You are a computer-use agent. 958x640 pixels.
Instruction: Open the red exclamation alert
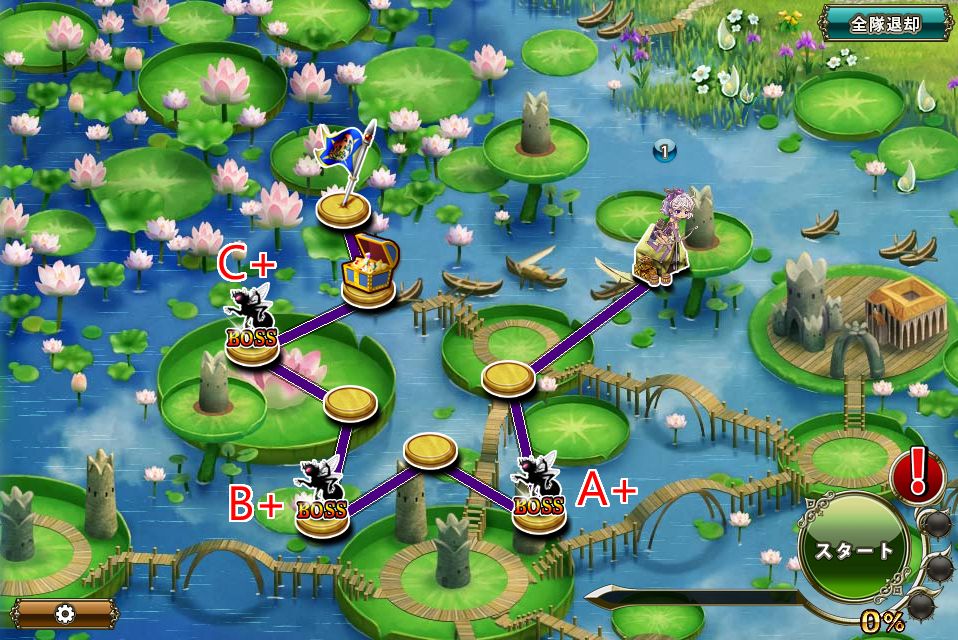(913, 474)
